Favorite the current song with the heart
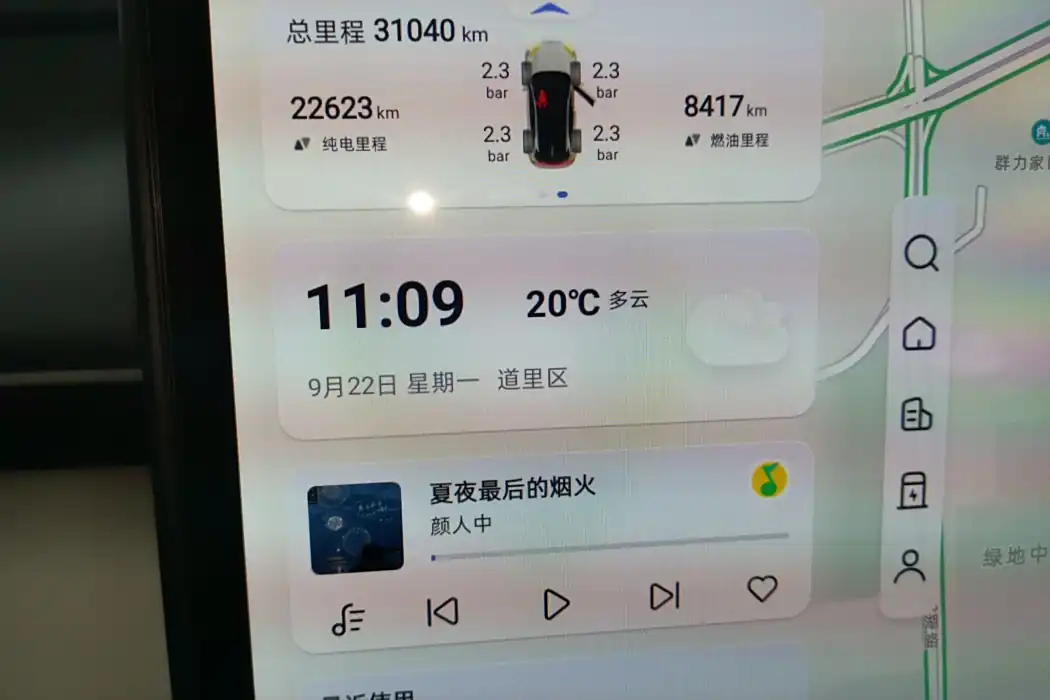1050x700 pixels. pyautogui.click(x=762, y=589)
